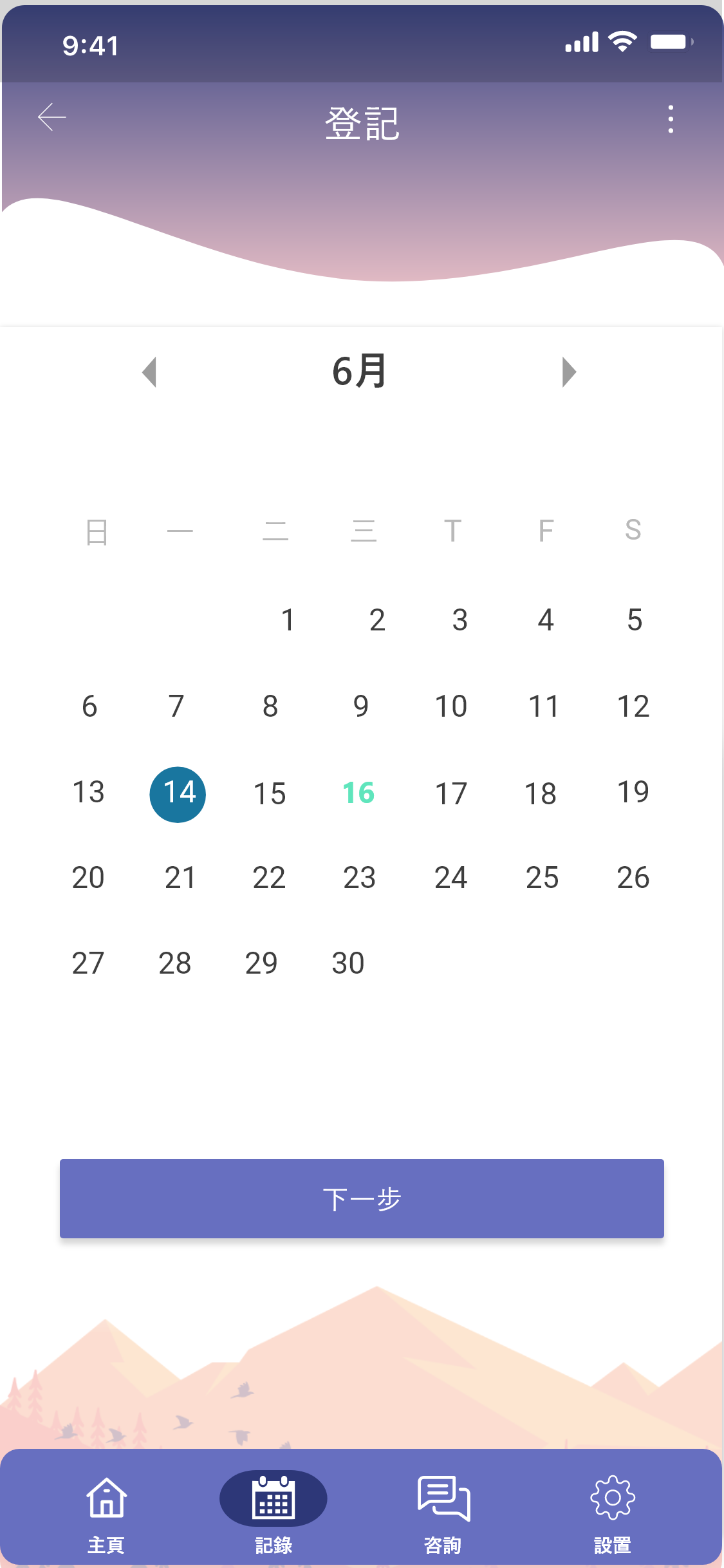Choose June 30 on the calendar
The image size is (724, 1568).
tap(348, 963)
